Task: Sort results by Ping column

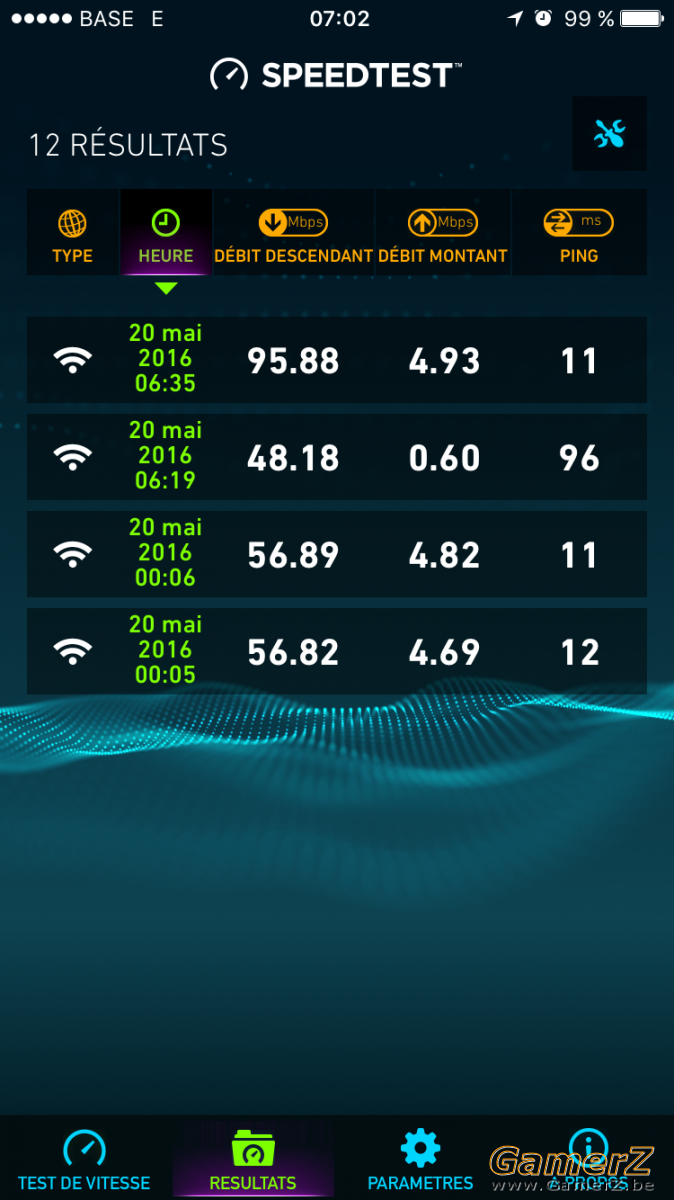Action: click(579, 233)
